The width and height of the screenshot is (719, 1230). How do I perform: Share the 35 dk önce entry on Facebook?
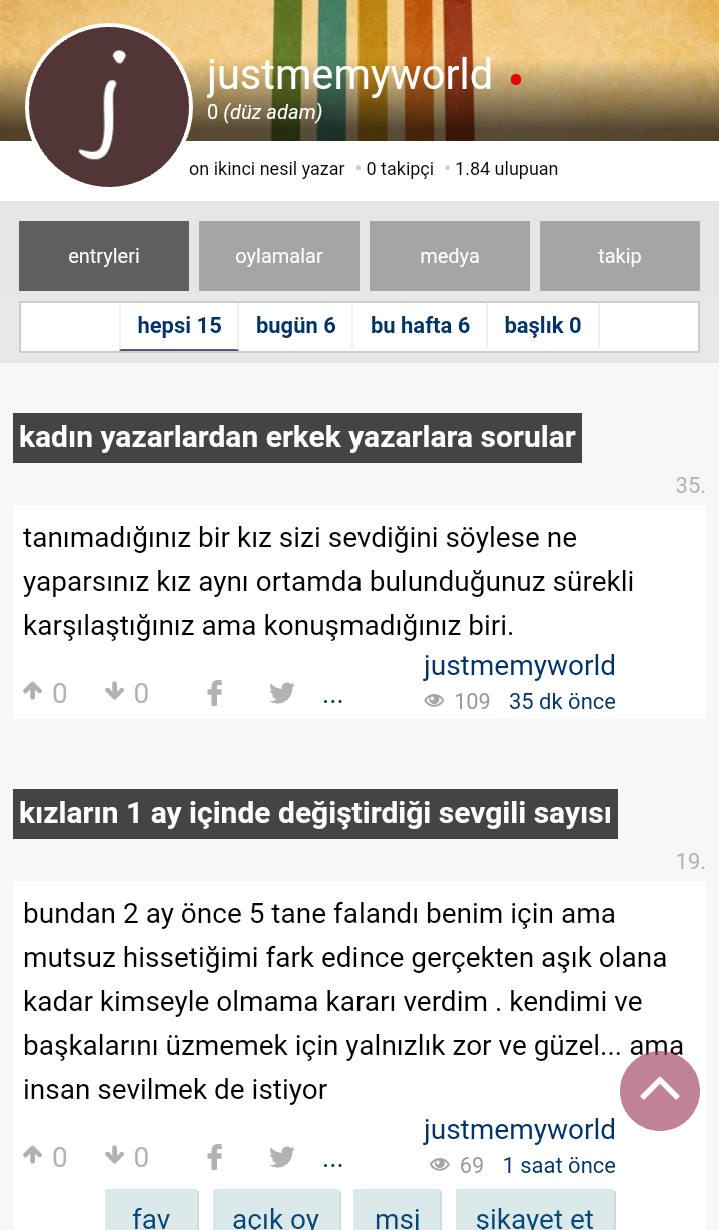tap(214, 692)
